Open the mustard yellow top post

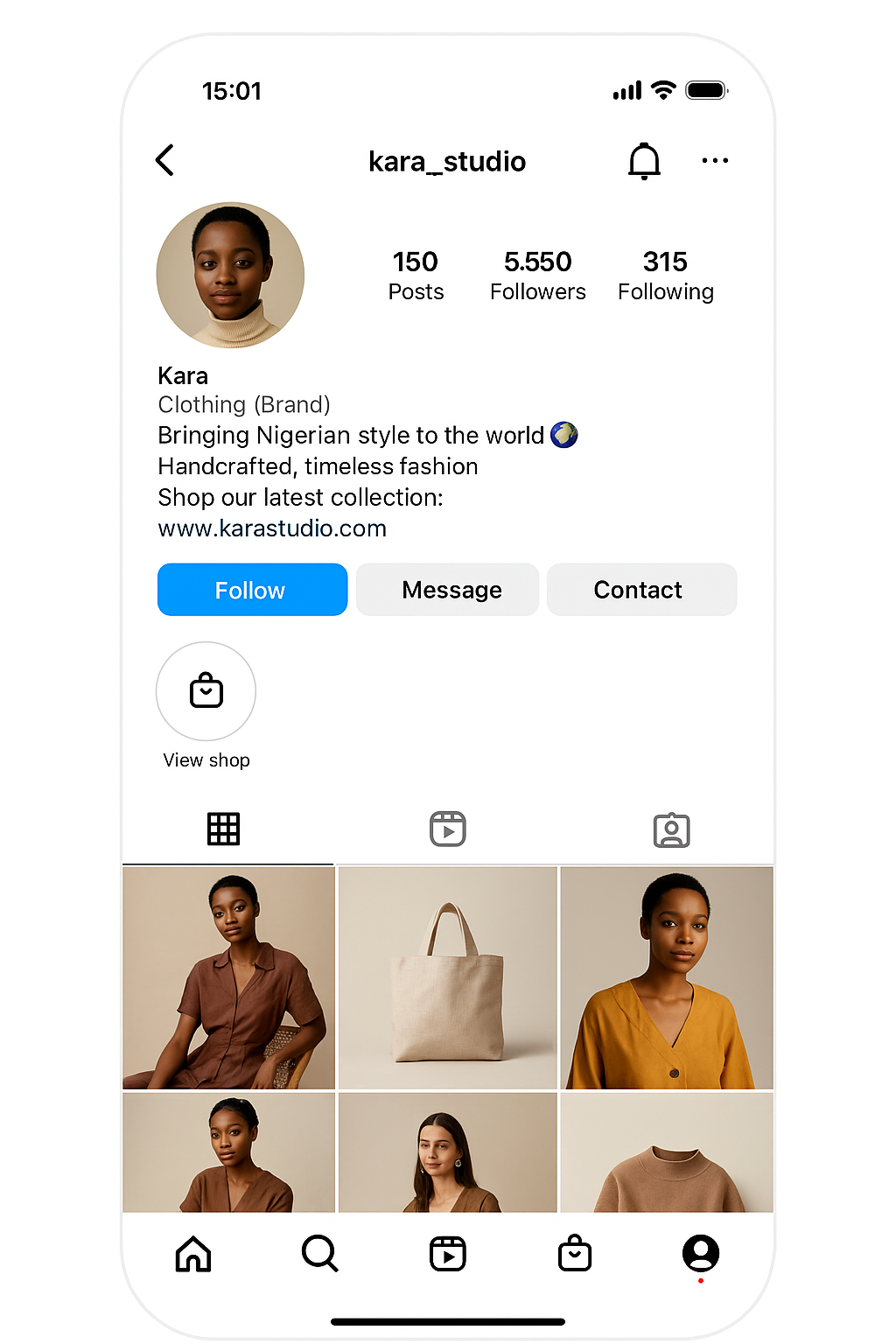point(667,977)
